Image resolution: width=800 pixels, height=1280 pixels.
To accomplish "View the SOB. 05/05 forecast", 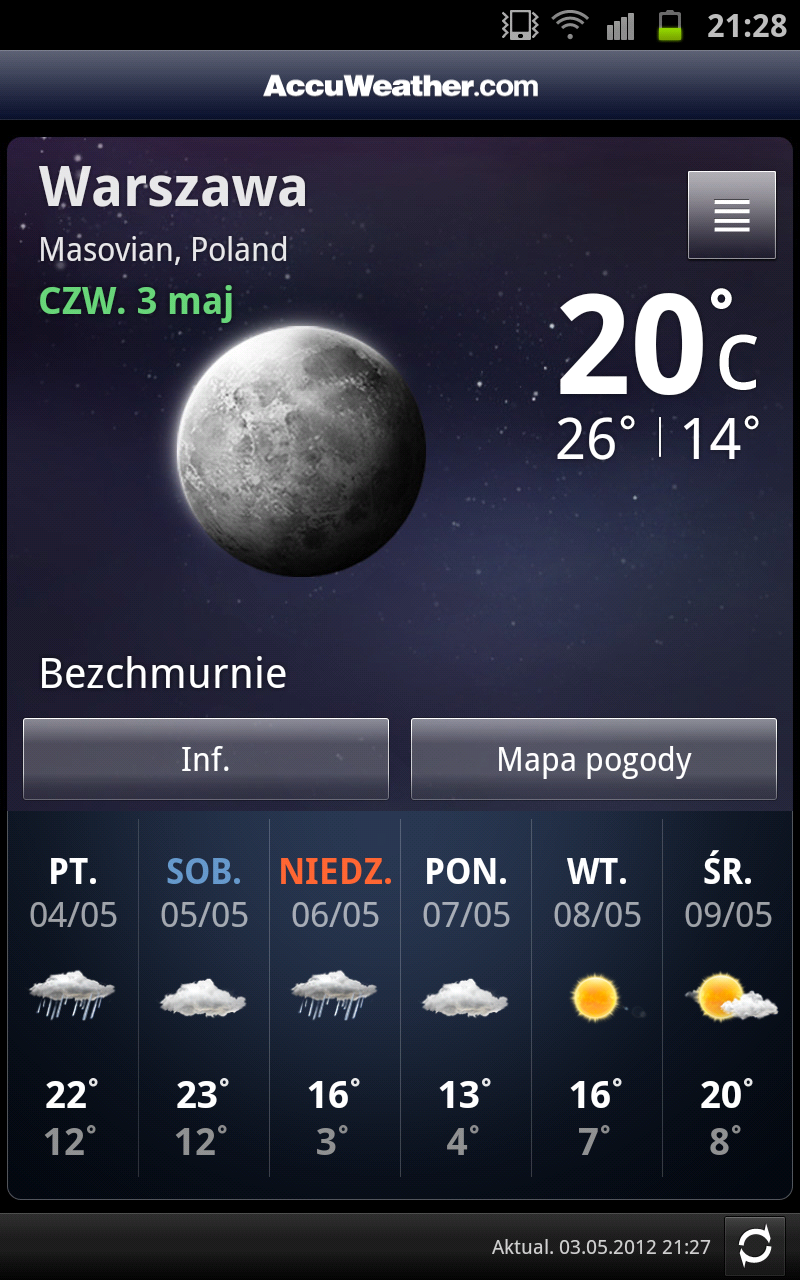I will tap(204, 1000).
